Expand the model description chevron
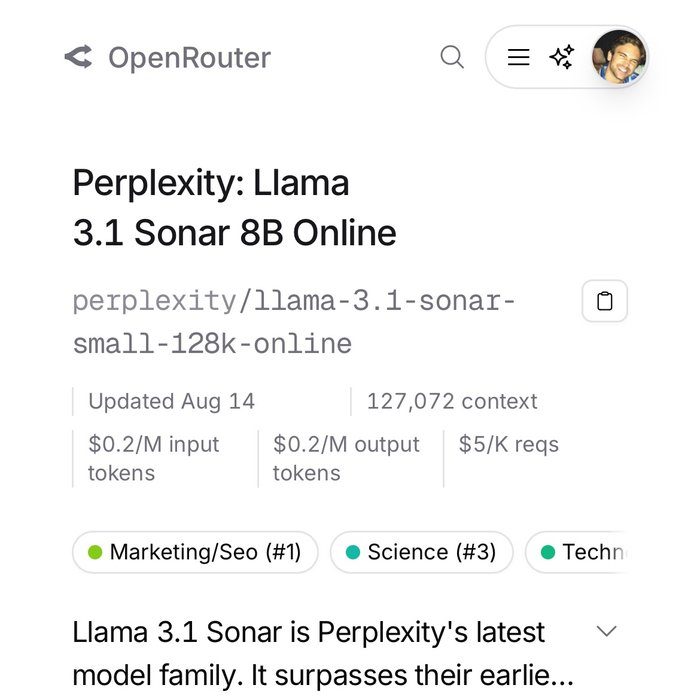This screenshot has height=700, width=700. pyautogui.click(x=606, y=631)
